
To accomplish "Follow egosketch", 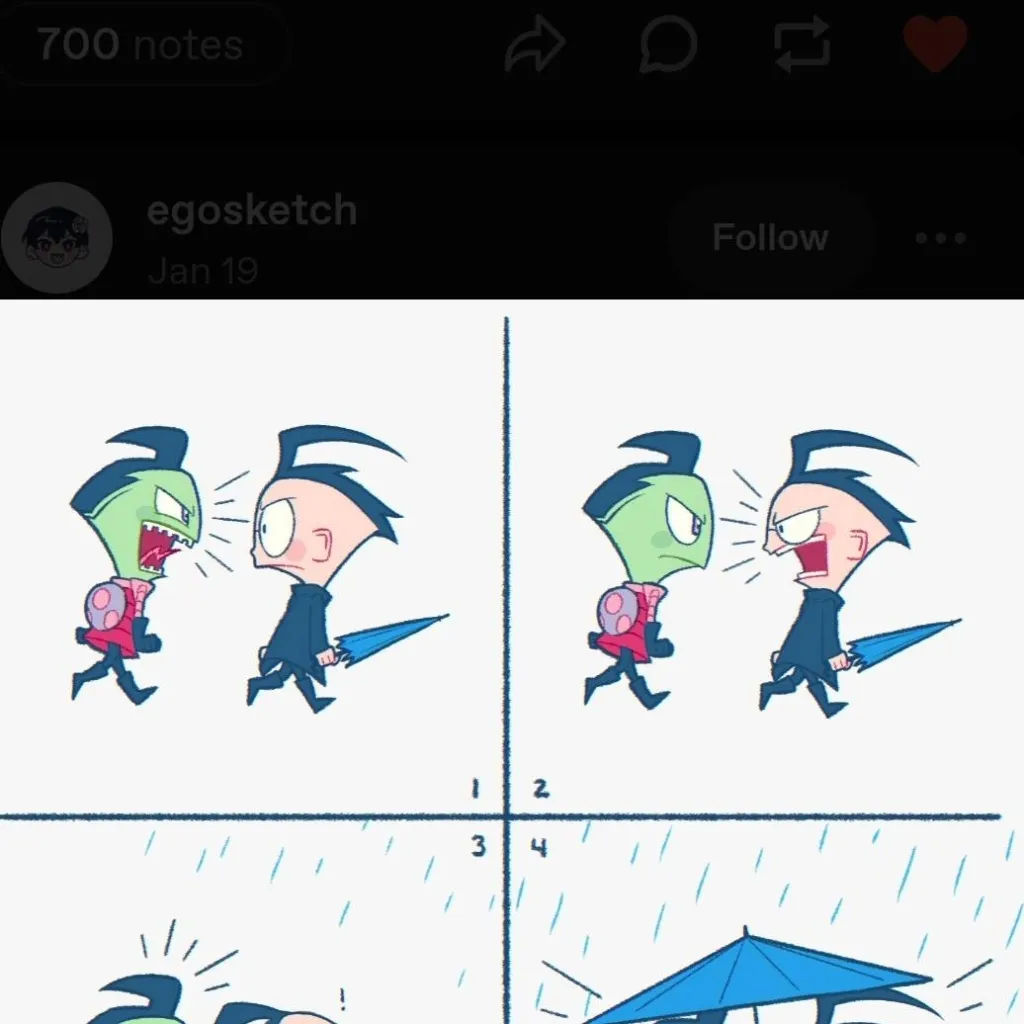I will coord(769,238).
